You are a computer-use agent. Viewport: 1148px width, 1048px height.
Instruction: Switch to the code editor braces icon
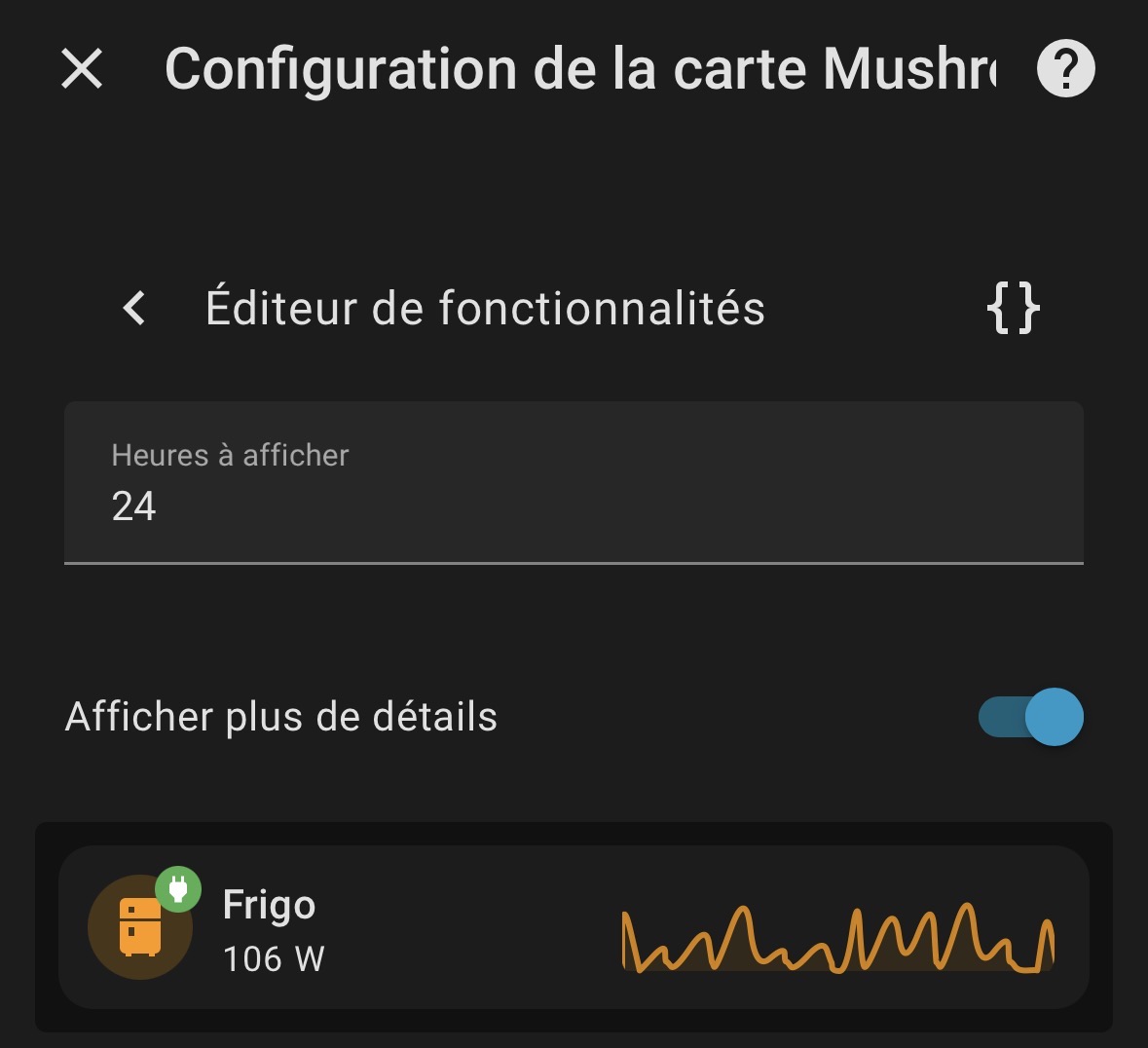click(x=1013, y=309)
